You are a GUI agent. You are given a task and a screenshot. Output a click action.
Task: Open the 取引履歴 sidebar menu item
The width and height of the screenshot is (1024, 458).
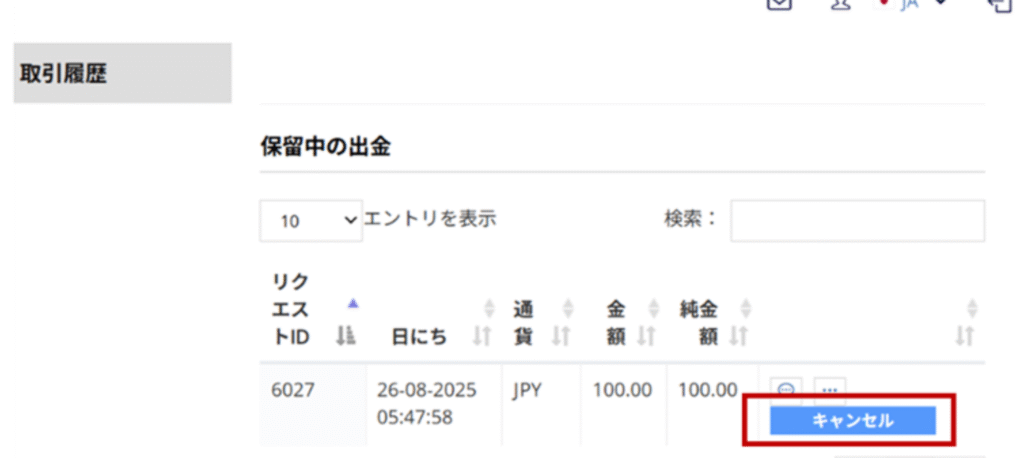(x=122, y=73)
